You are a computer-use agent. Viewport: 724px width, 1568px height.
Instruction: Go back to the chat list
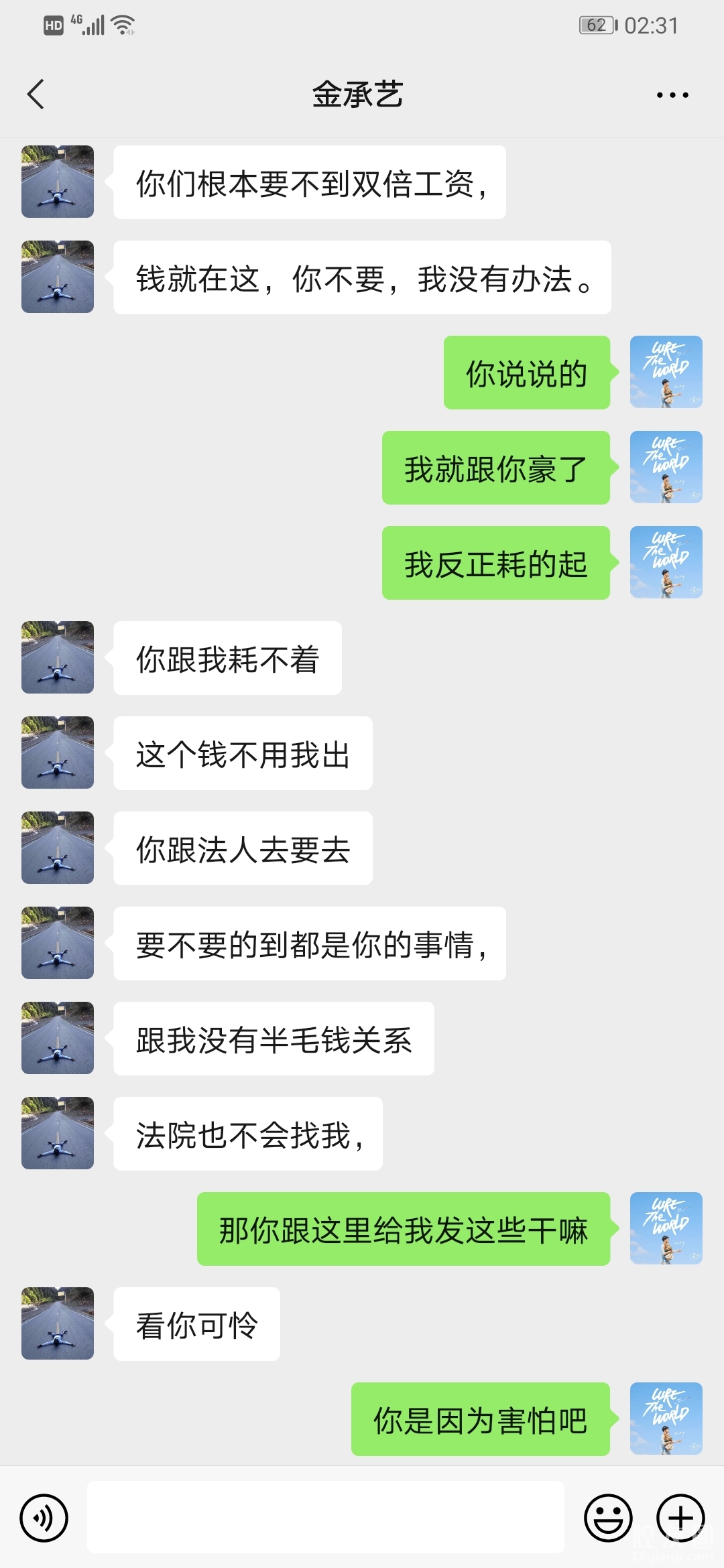click(36, 94)
